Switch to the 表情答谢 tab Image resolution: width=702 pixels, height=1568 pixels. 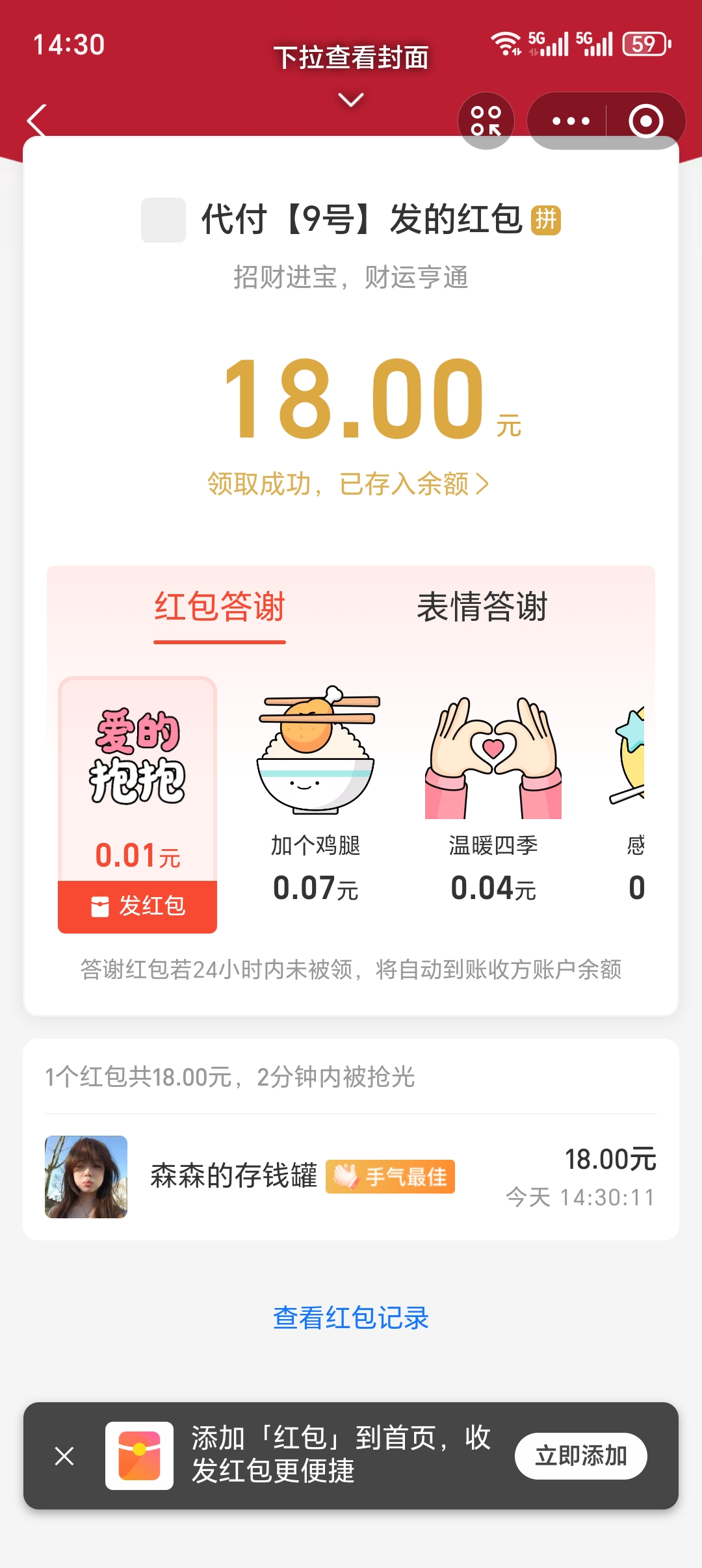[482, 607]
